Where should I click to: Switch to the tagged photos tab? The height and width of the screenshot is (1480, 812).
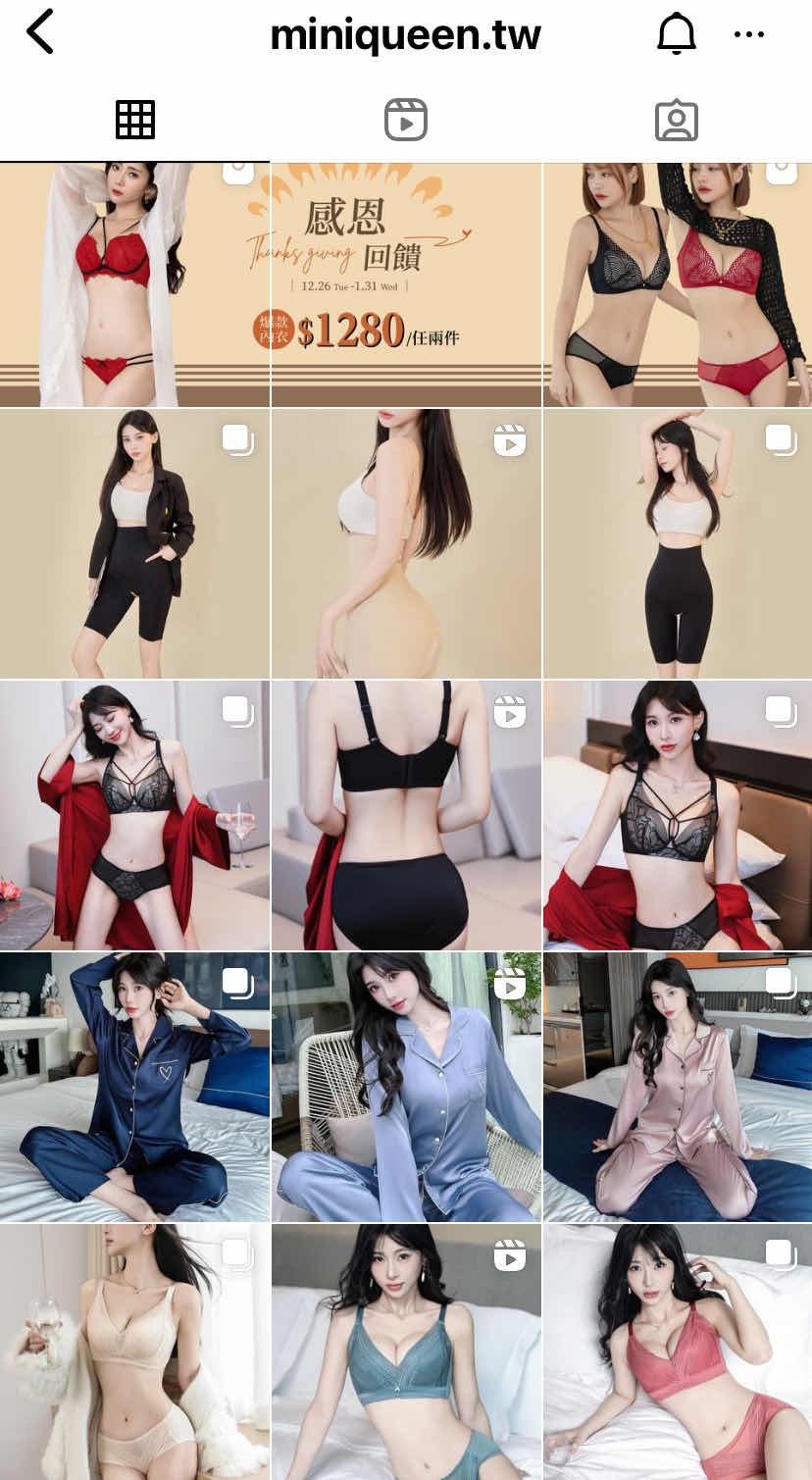coord(676,120)
